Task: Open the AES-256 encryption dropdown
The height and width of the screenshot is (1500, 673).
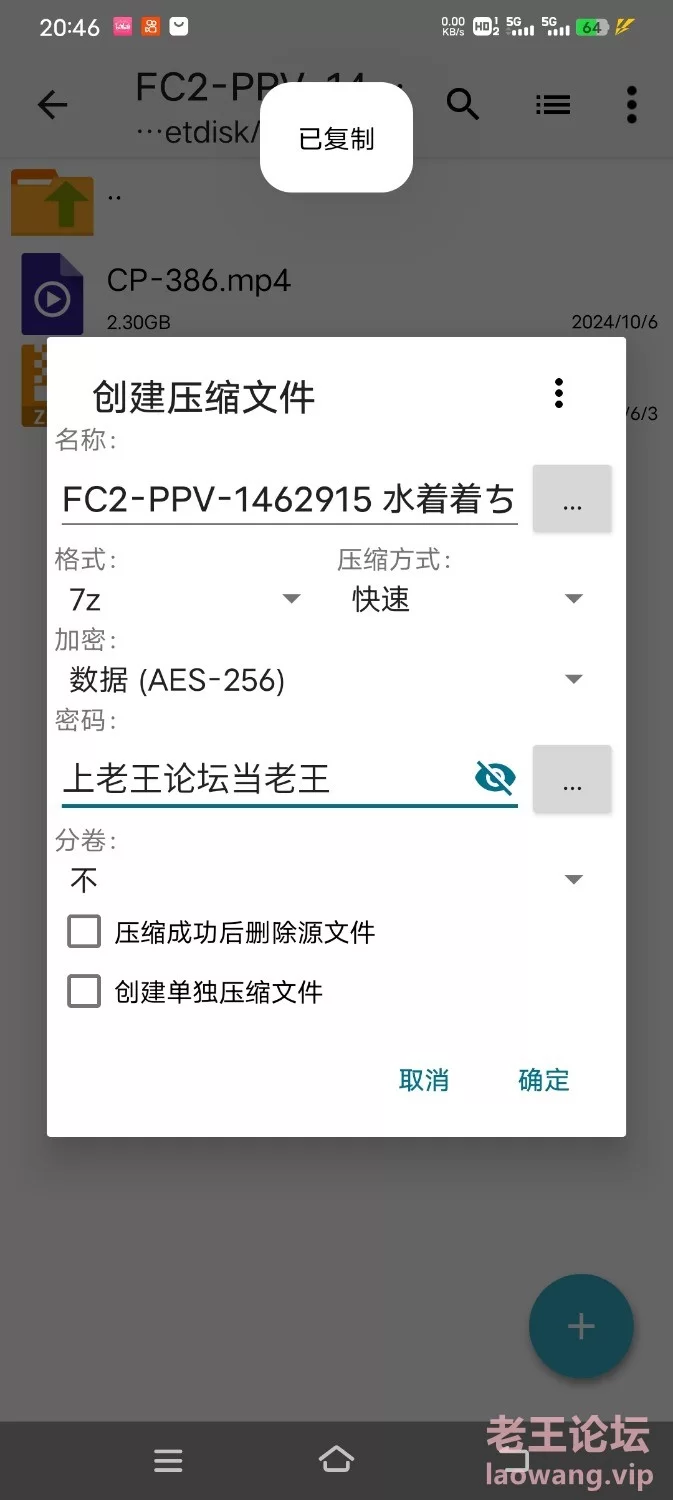Action: pyautogui.click(x=325, y=680)
